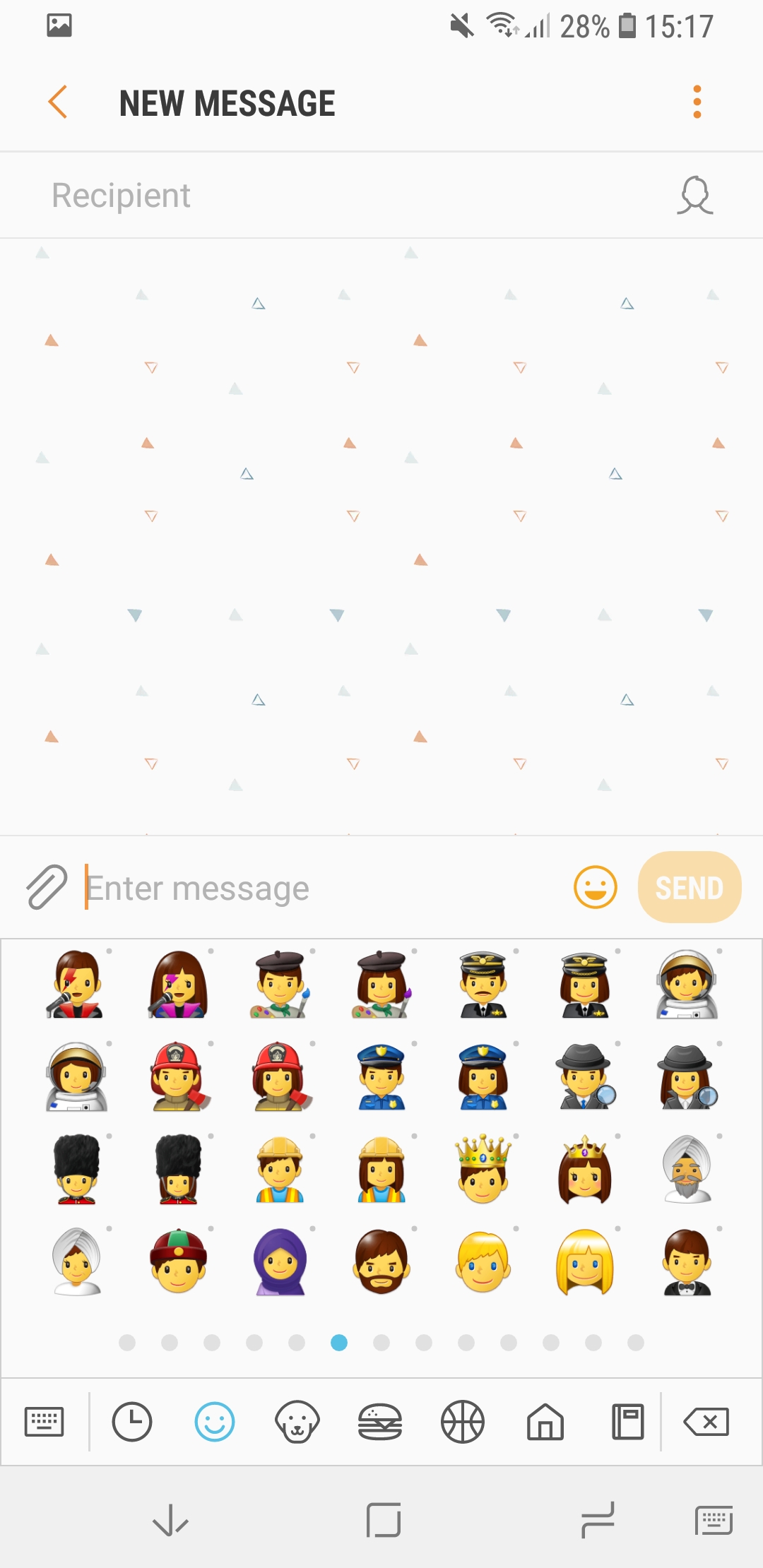Insert the man in tuxedo emoji
Viewport: 763px width, 1568px height.
(x=687, y=1262)
